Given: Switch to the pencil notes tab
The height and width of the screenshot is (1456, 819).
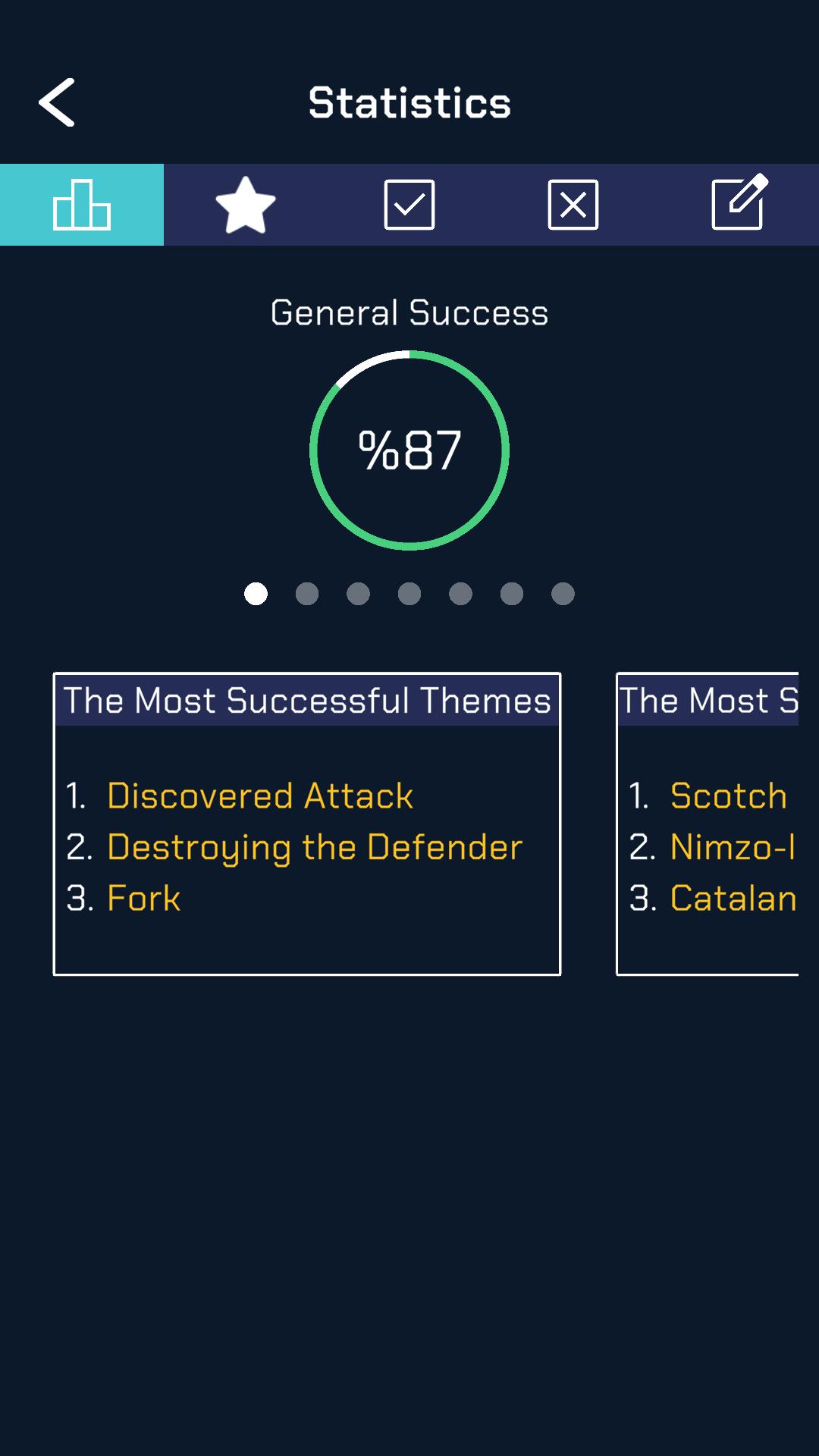Looking at the screenshot, I should click(x=737, y=205).
